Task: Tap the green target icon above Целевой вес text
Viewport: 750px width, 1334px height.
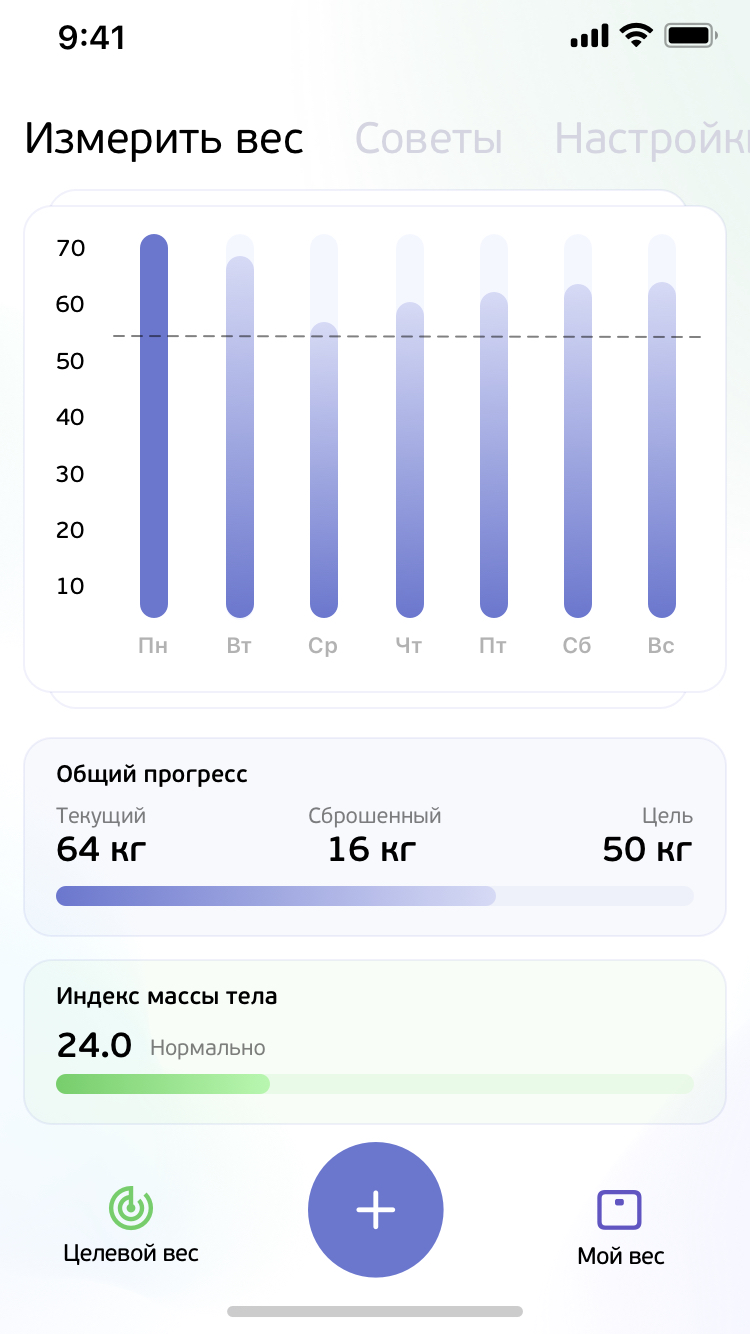Action: (x=129, y=1208)
